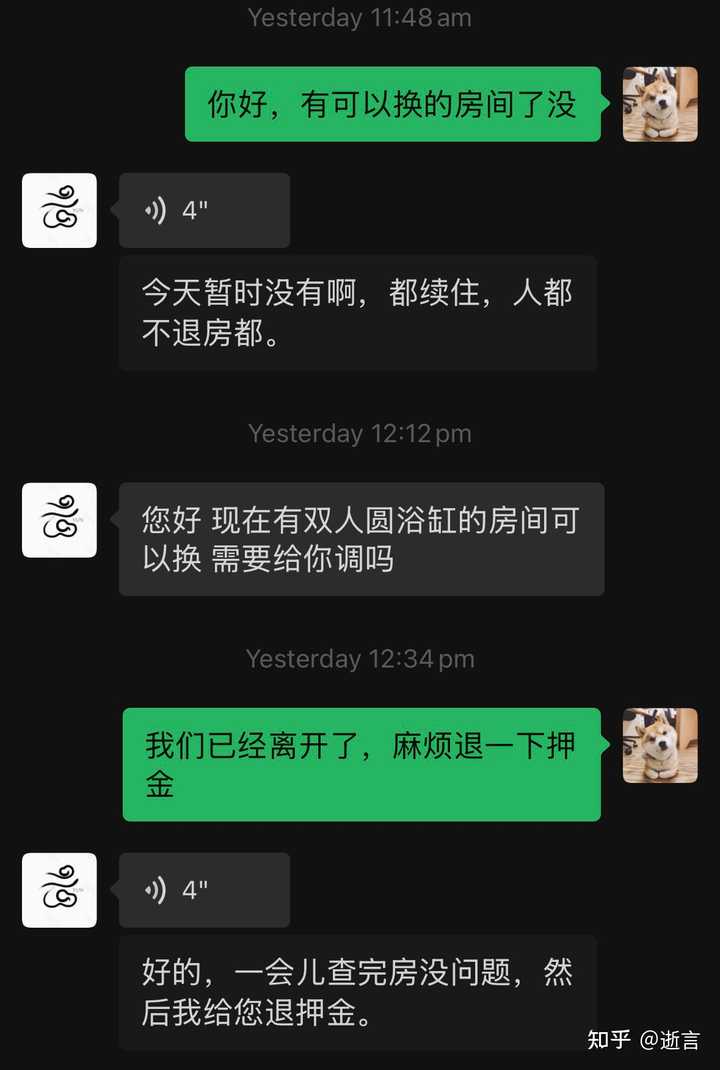Play the voice message above 今天暂时没有啊

point(204,210)
